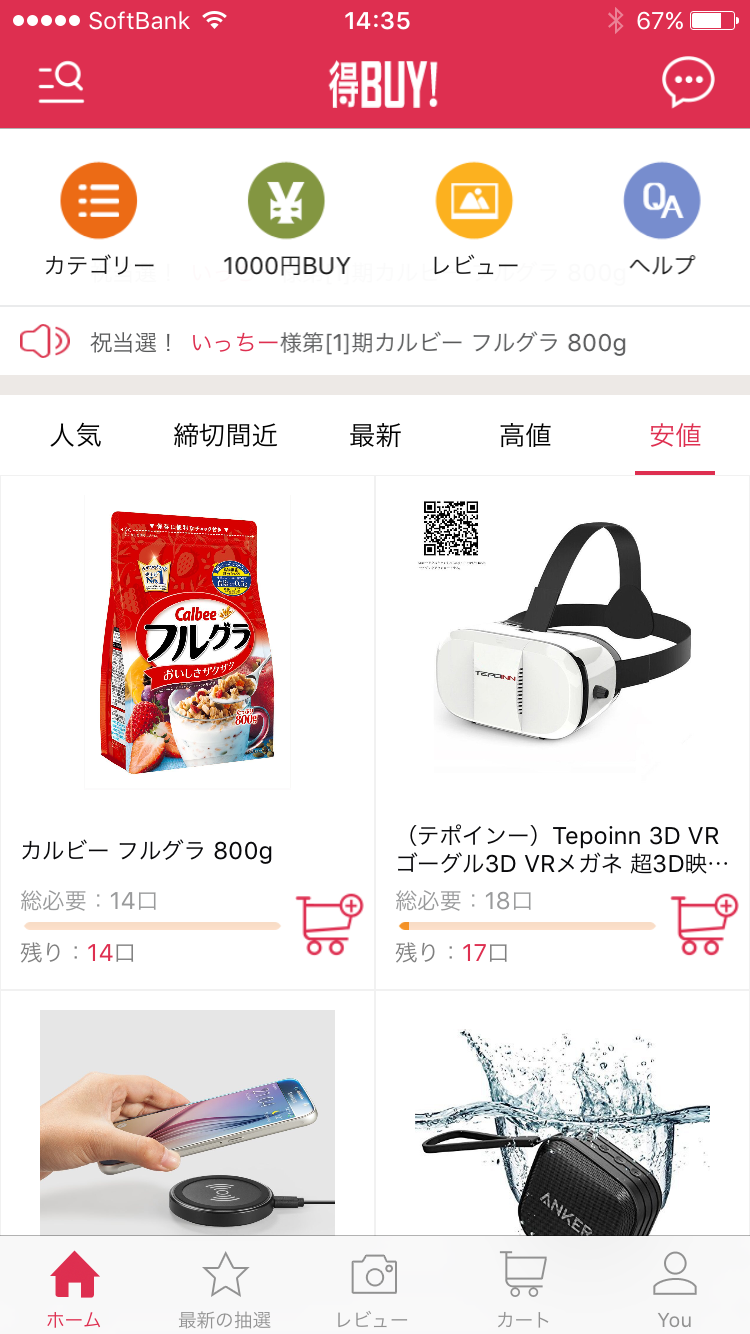Select the 安値 tab
This screenshot has height=1334, width=750.
coord(675,436)
